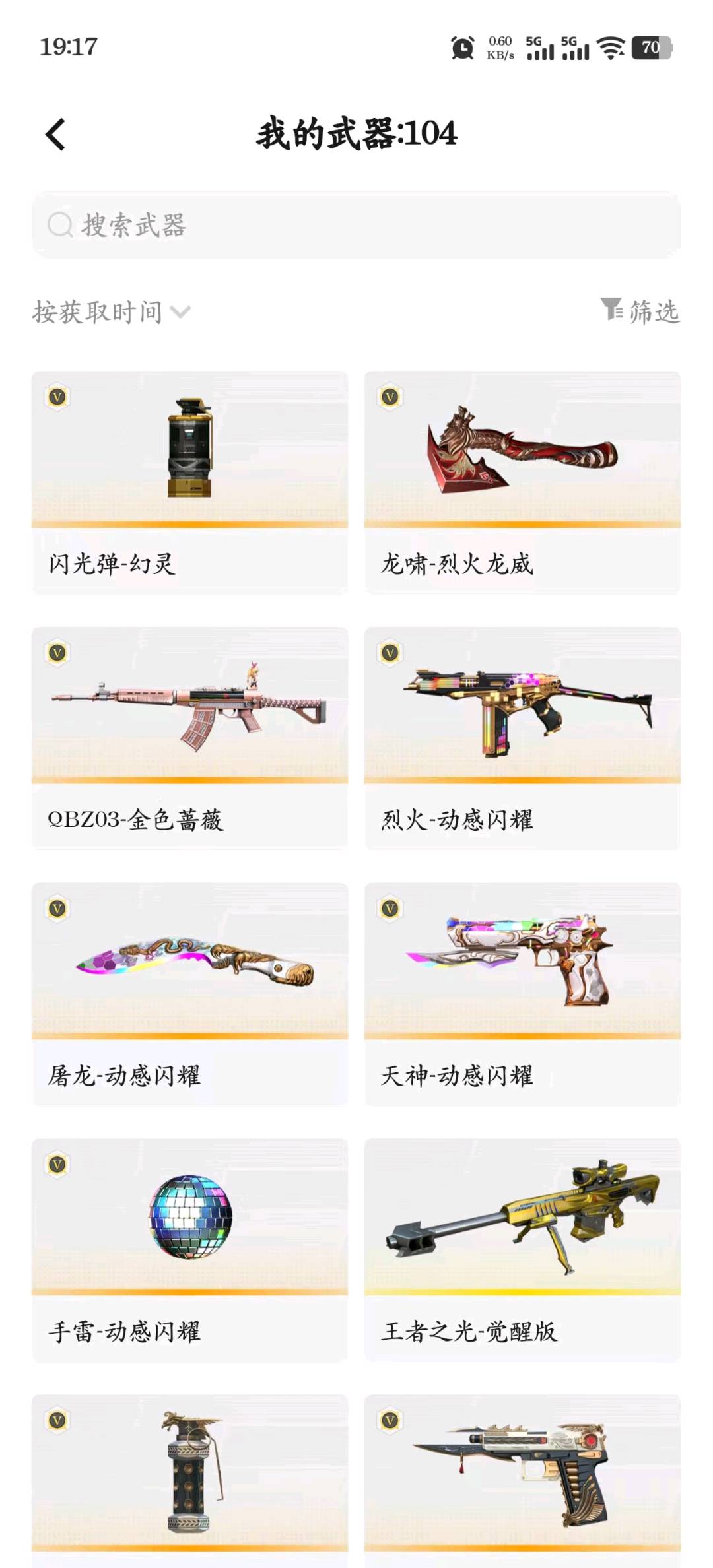Open the 烈火-动感闪耀 weapon card
Screen dimensions: 713x1568
pos(522,738)
